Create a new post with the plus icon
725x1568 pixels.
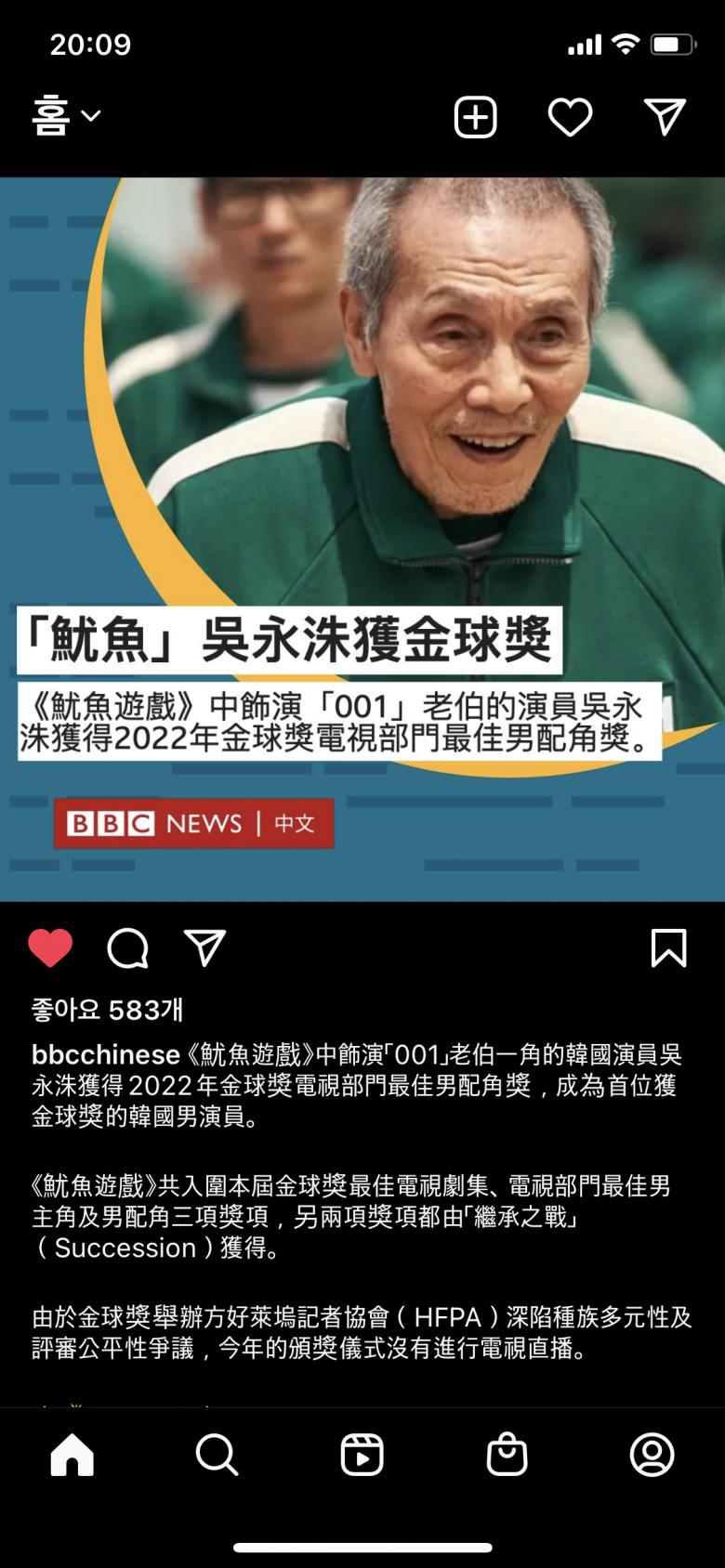coord(475,118)
